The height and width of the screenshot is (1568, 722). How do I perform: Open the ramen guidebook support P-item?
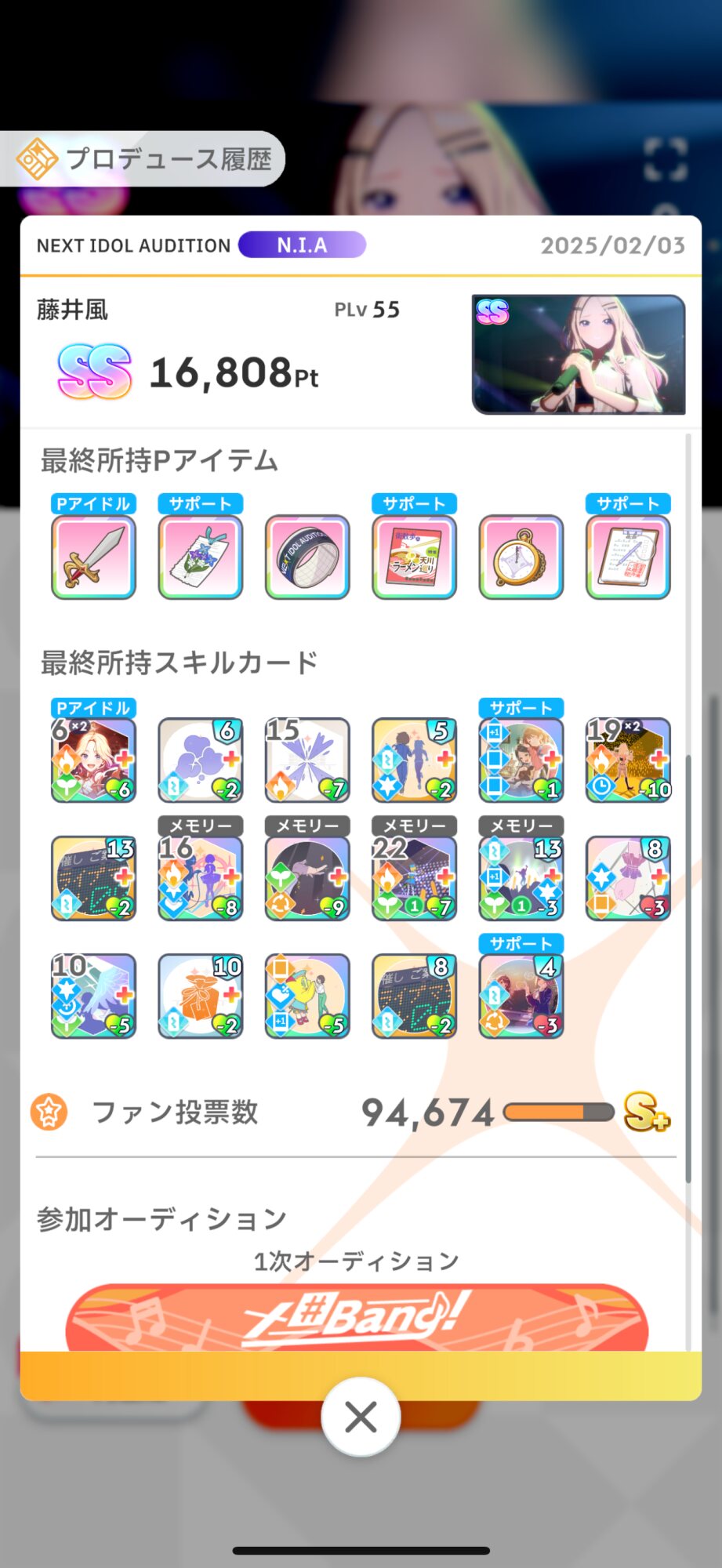[414, 557]
